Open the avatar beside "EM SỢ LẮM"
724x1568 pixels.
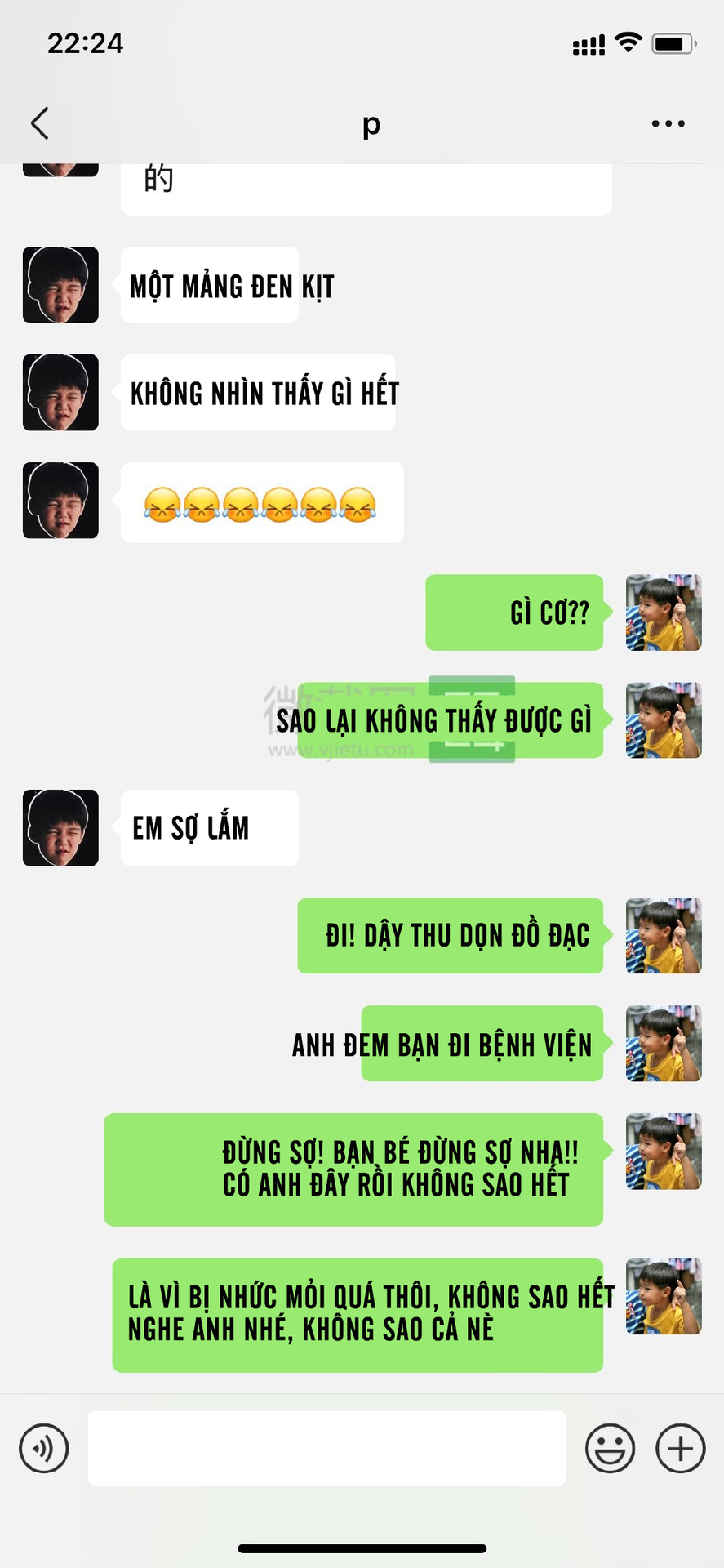[x=60, y=827]
